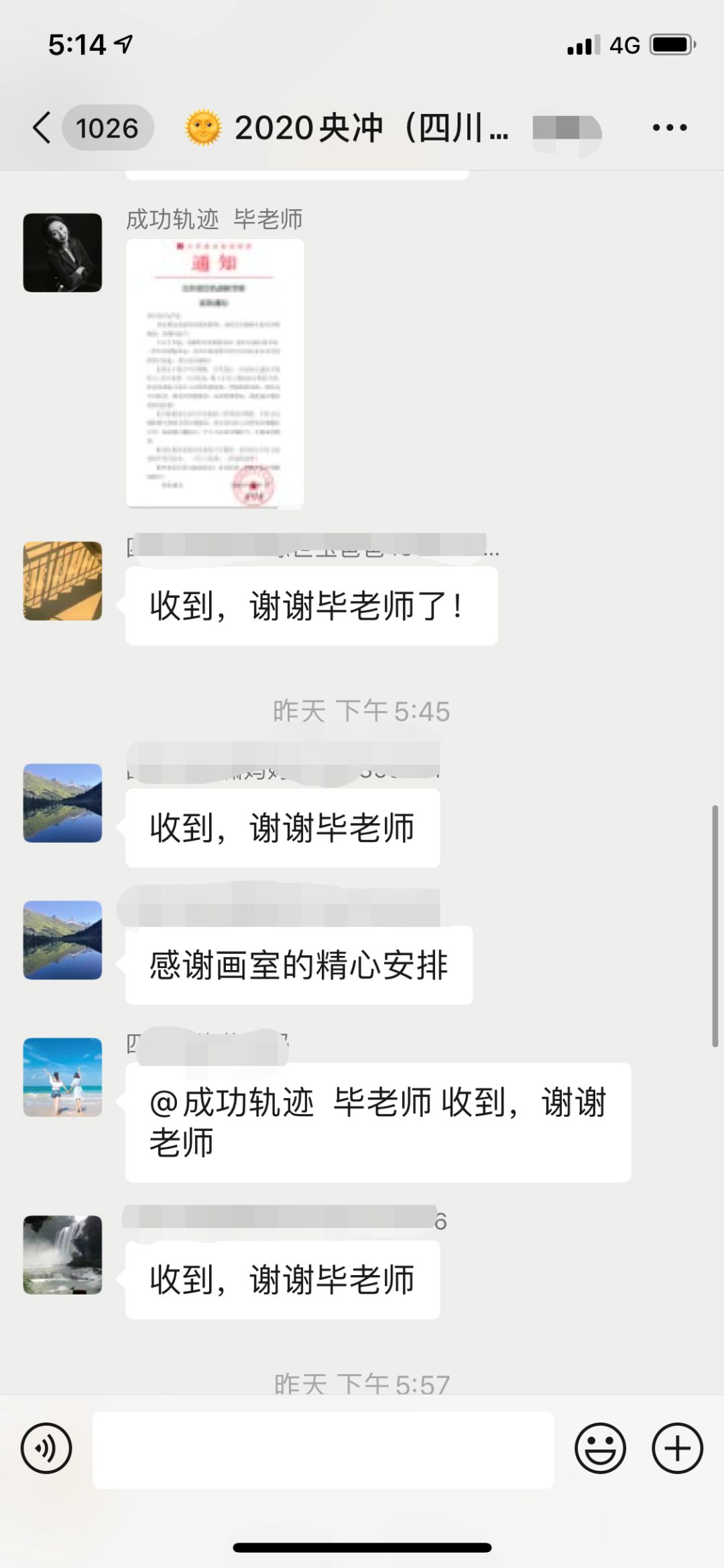Go back to the chat list

[x=42, y=127]
